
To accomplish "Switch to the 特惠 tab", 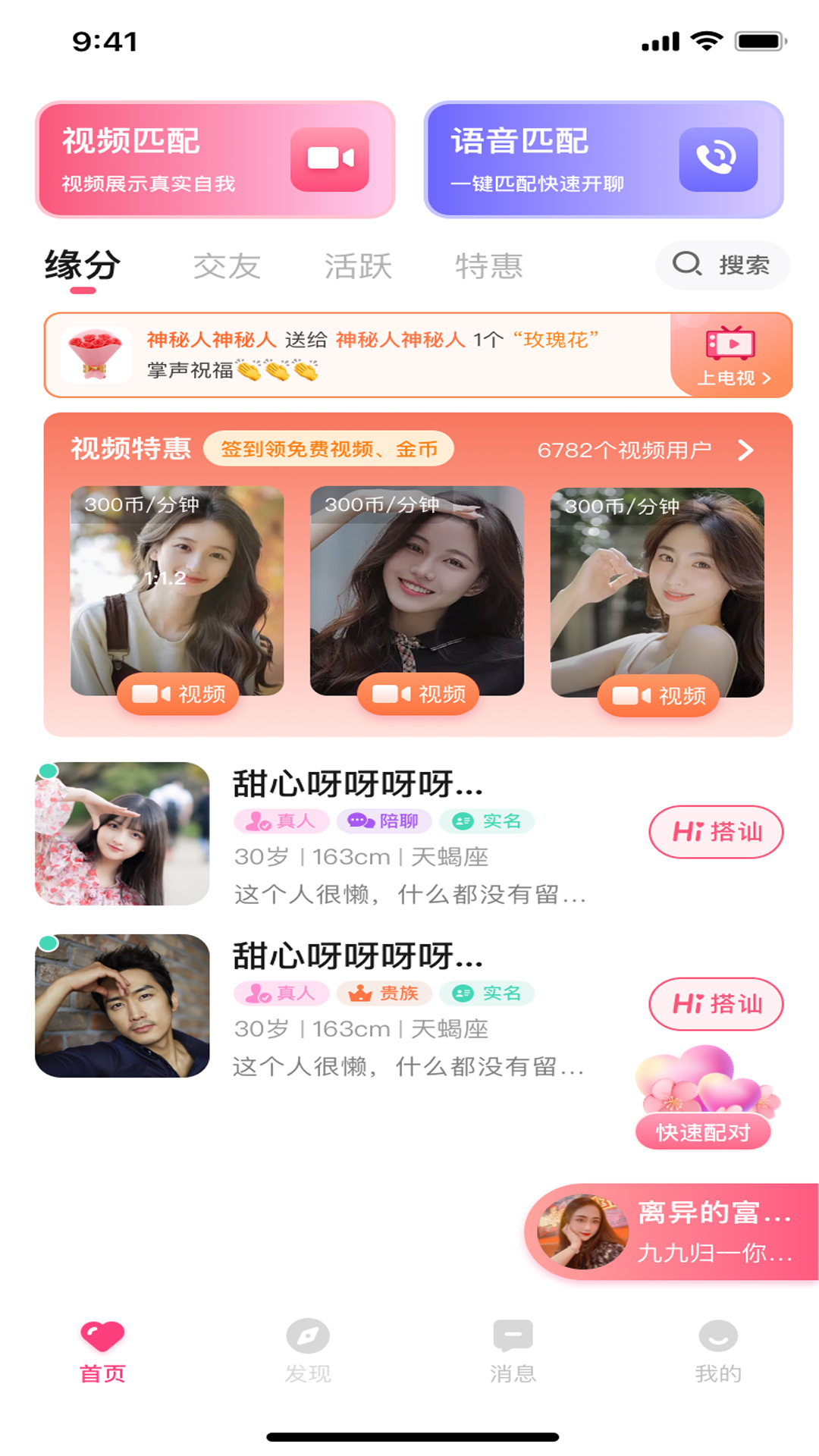I will (489, 266).
